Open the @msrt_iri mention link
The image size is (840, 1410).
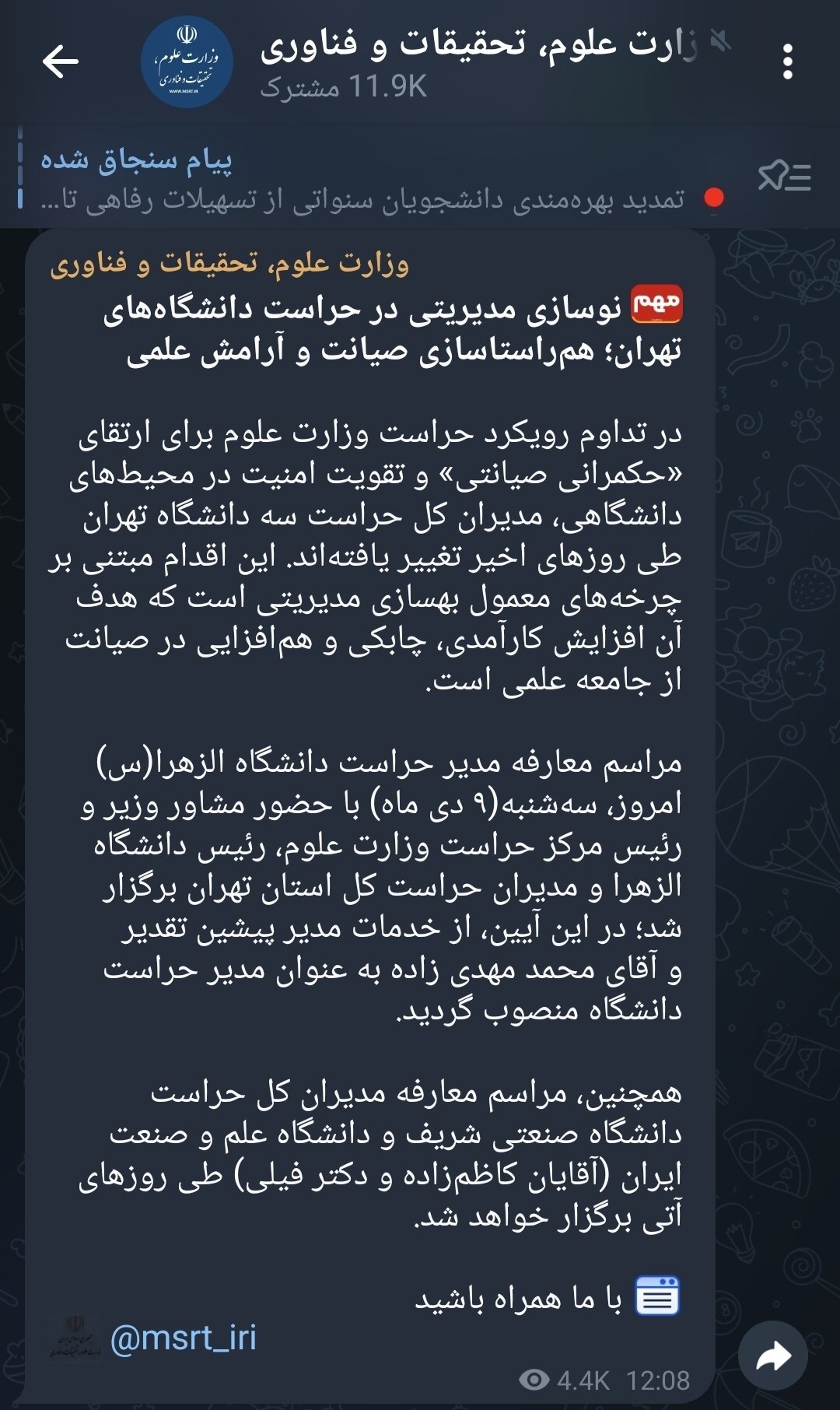(184, 1338)
